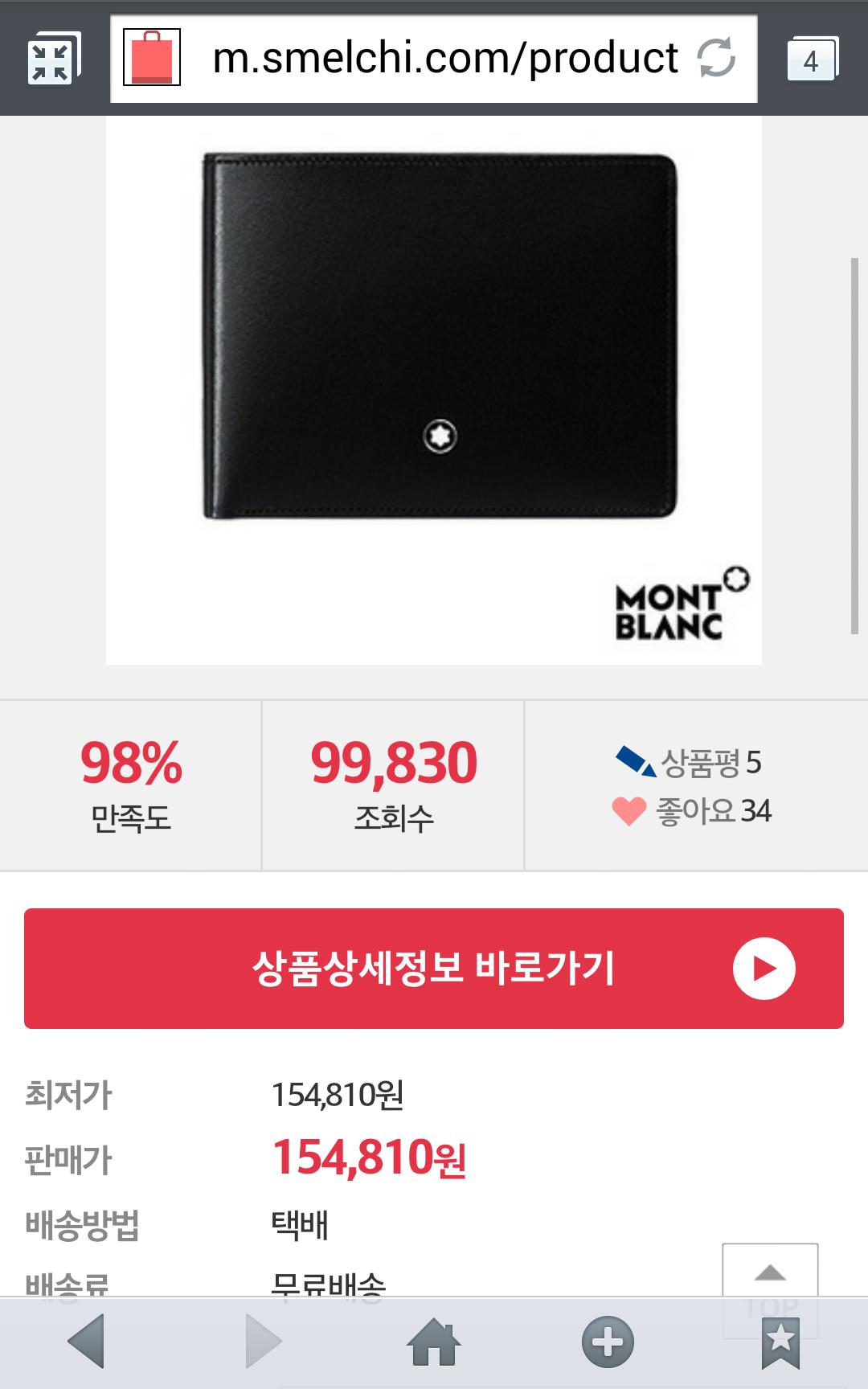
Task: Go forward to next page
Action: pos(262,1341)
